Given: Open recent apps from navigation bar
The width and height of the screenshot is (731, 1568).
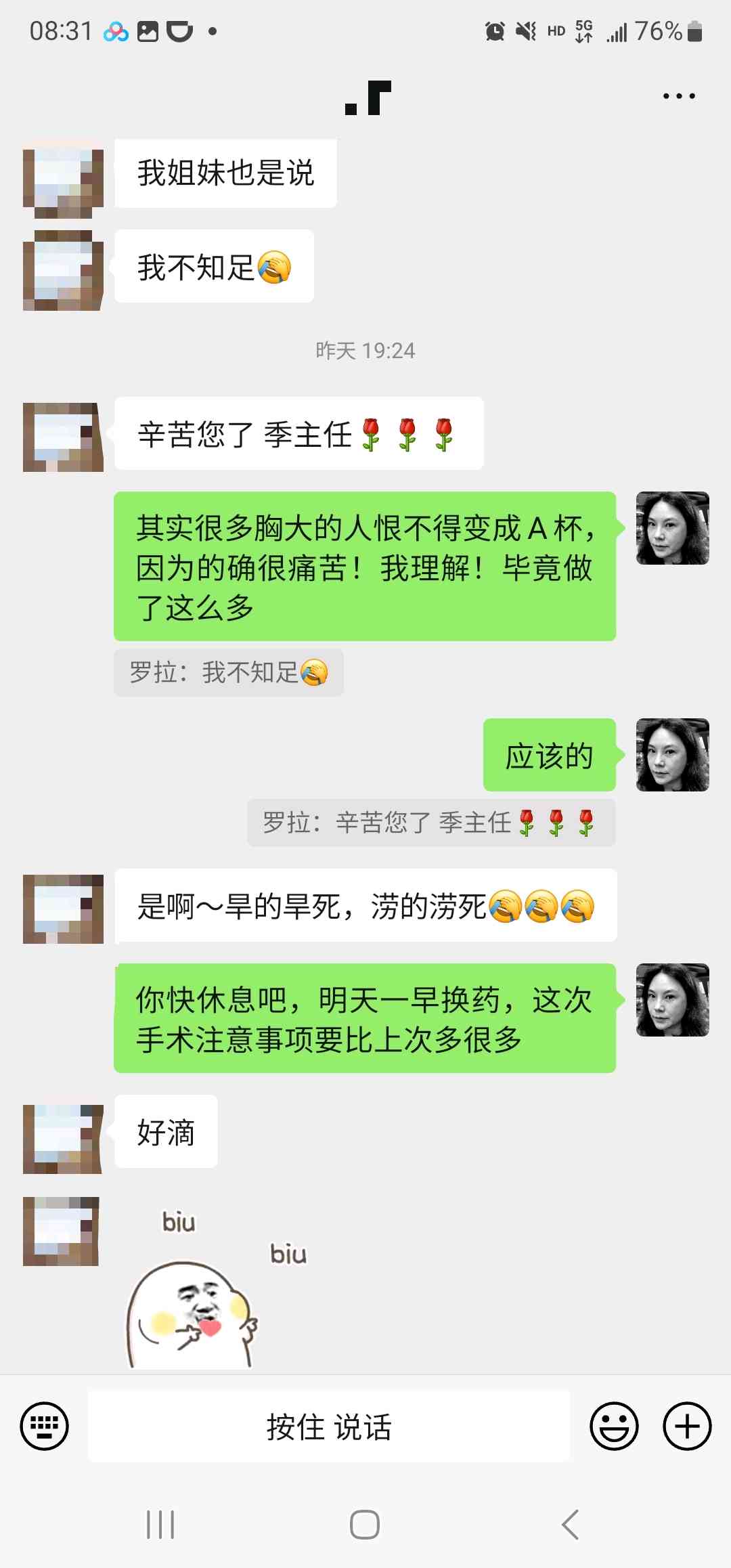Looking at the screenshot, I should coord(160,1525).
